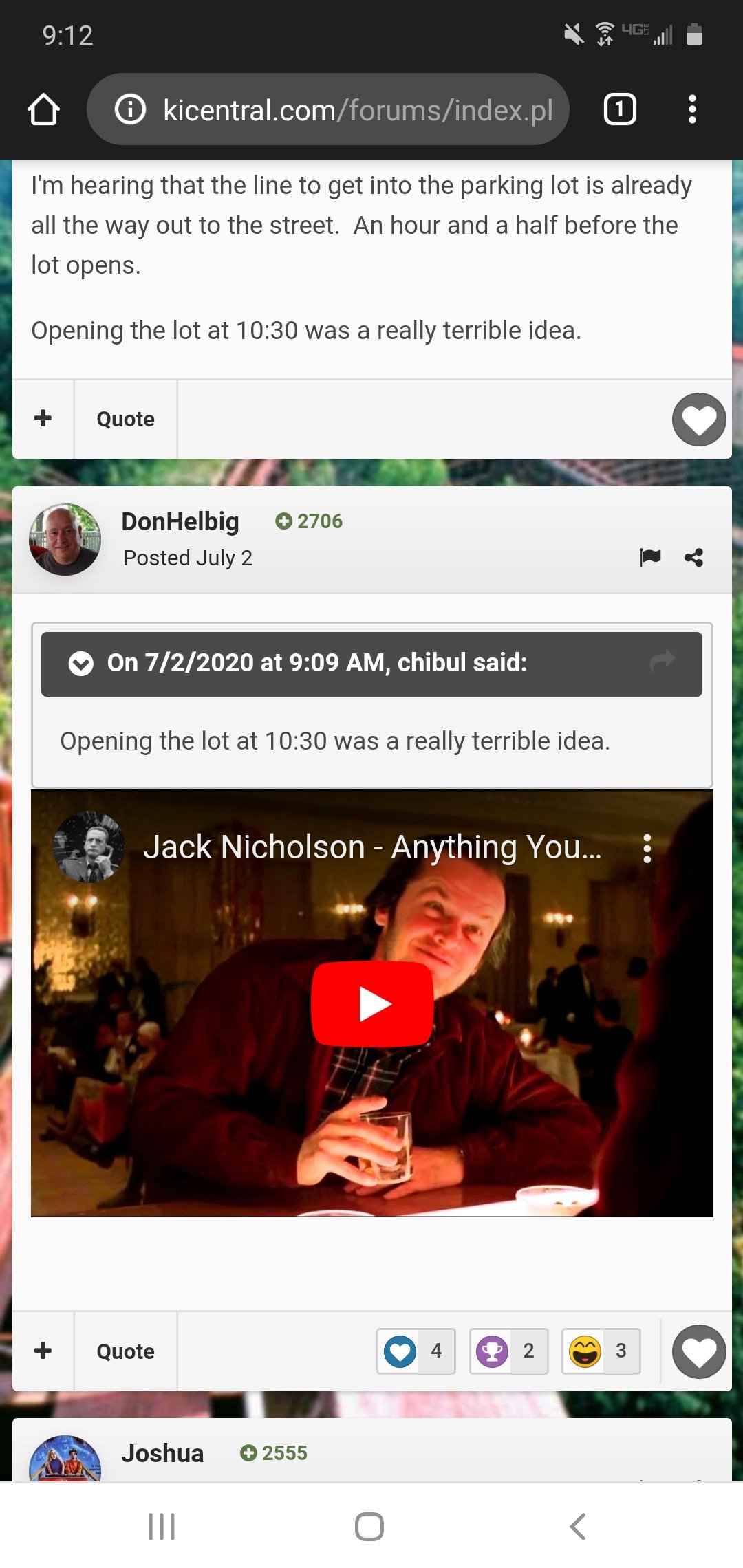Screen dimensions: 743x1568
Task: Jump to chibul's original quoted post
Action: pyautogui.click(x=662, y=662)
